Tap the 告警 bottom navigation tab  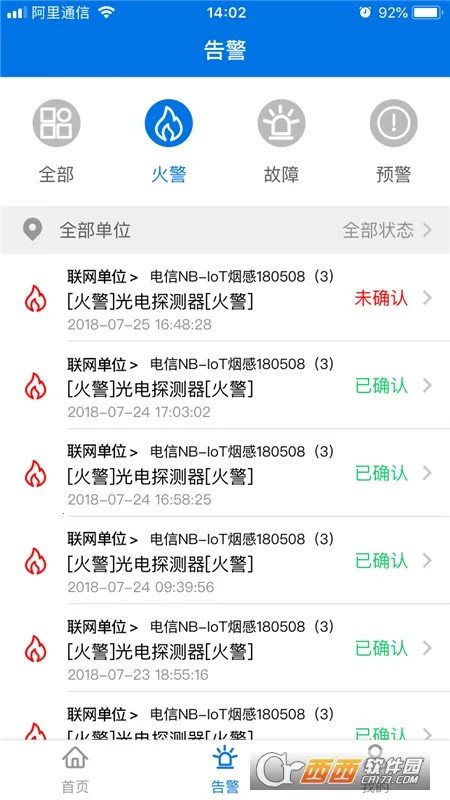point(225,769)
